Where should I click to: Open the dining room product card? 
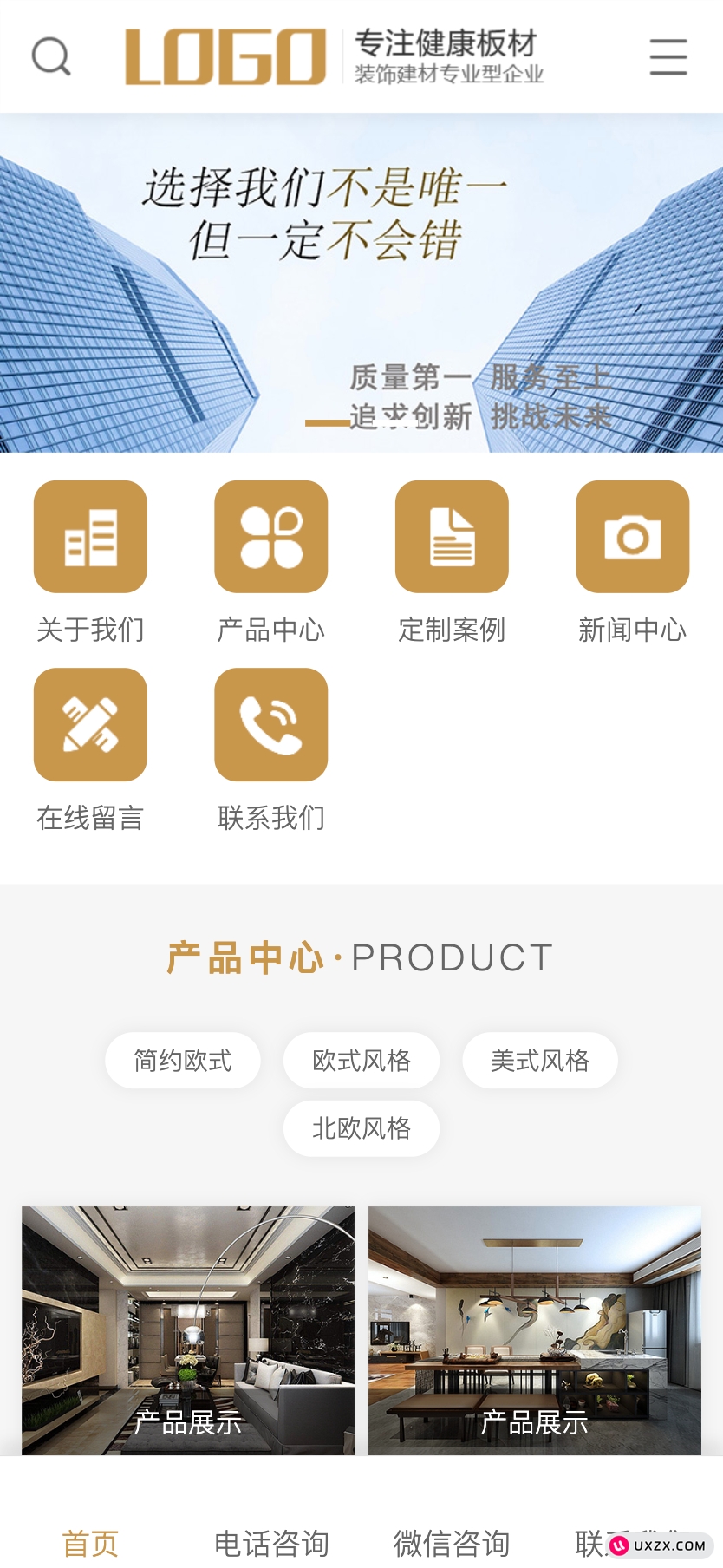point(535,1330)
